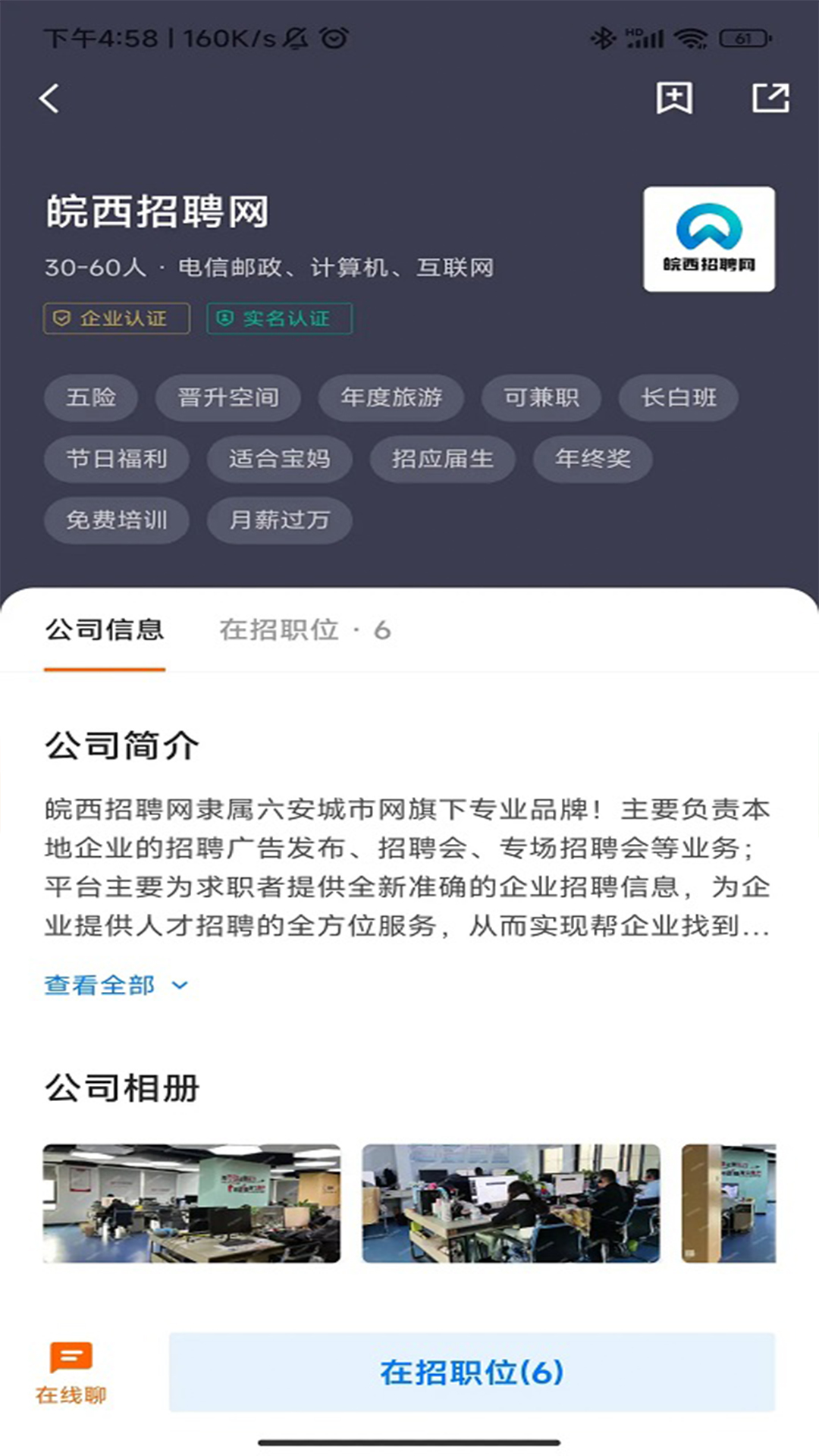819x1456 pixels.
Task: Start an online chat via 在线聊
Action: (71, 1373)
